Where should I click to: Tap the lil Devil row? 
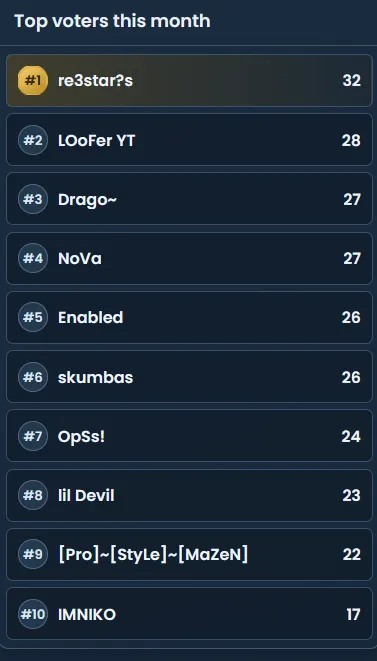(x=189, y=495)
